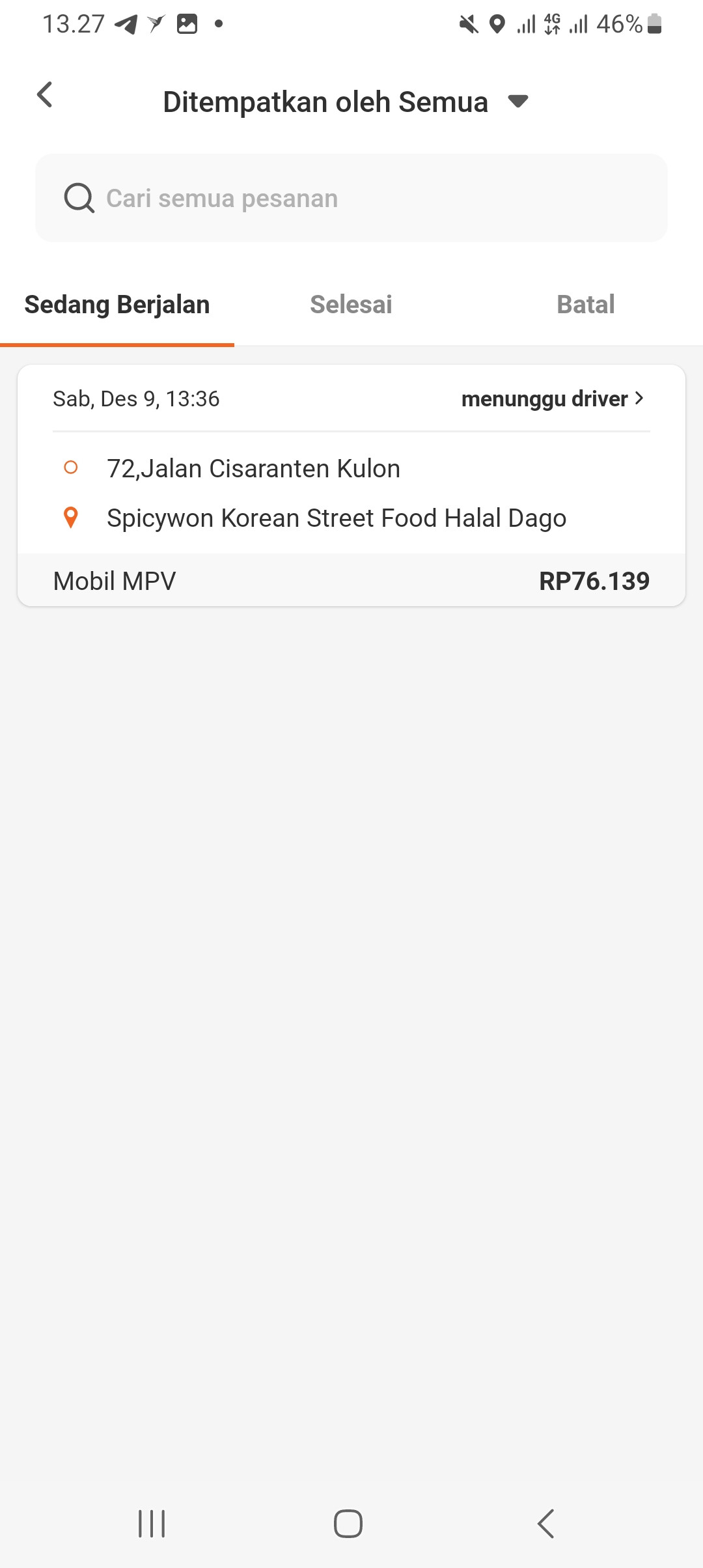
Task: Switch to the Batal tab
Action: (585, 305)
